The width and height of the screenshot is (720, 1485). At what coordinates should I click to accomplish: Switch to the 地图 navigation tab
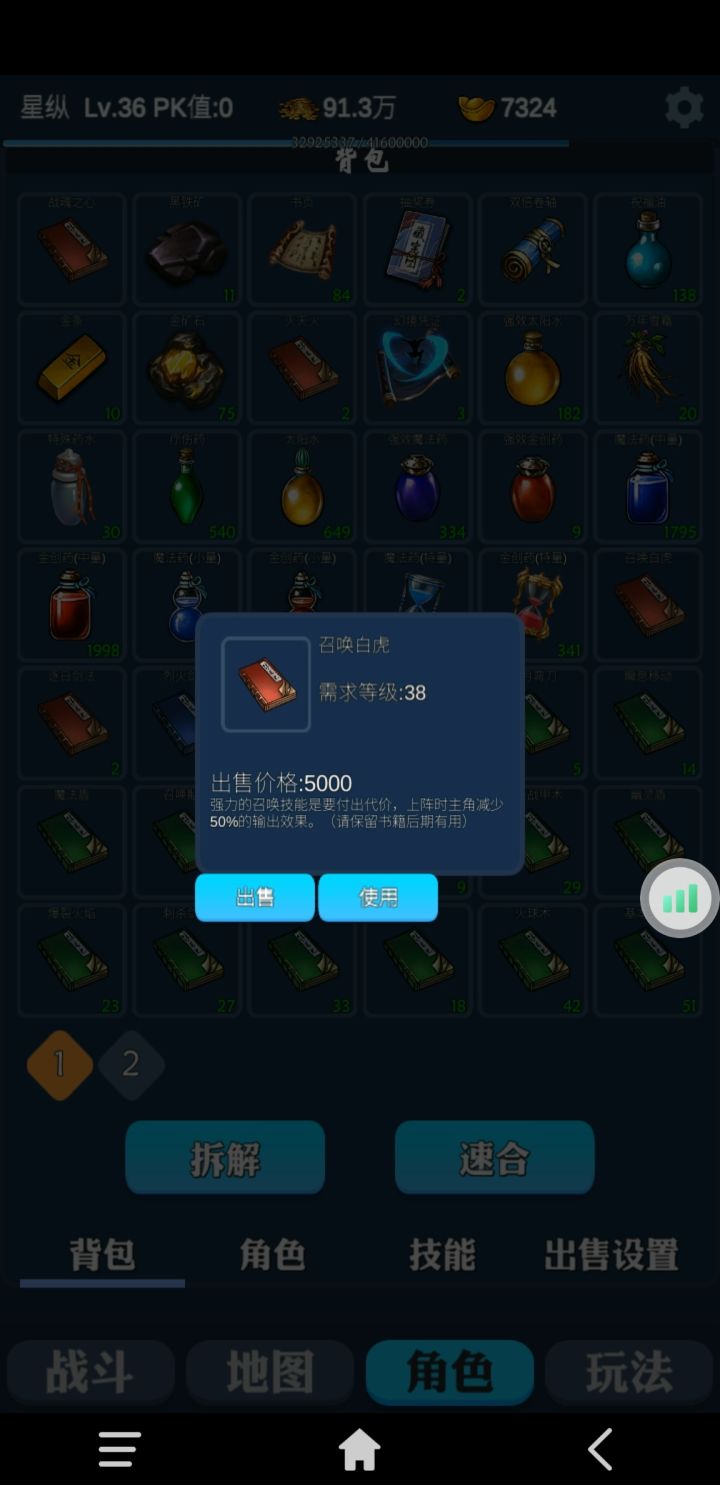pos(269,1372)
